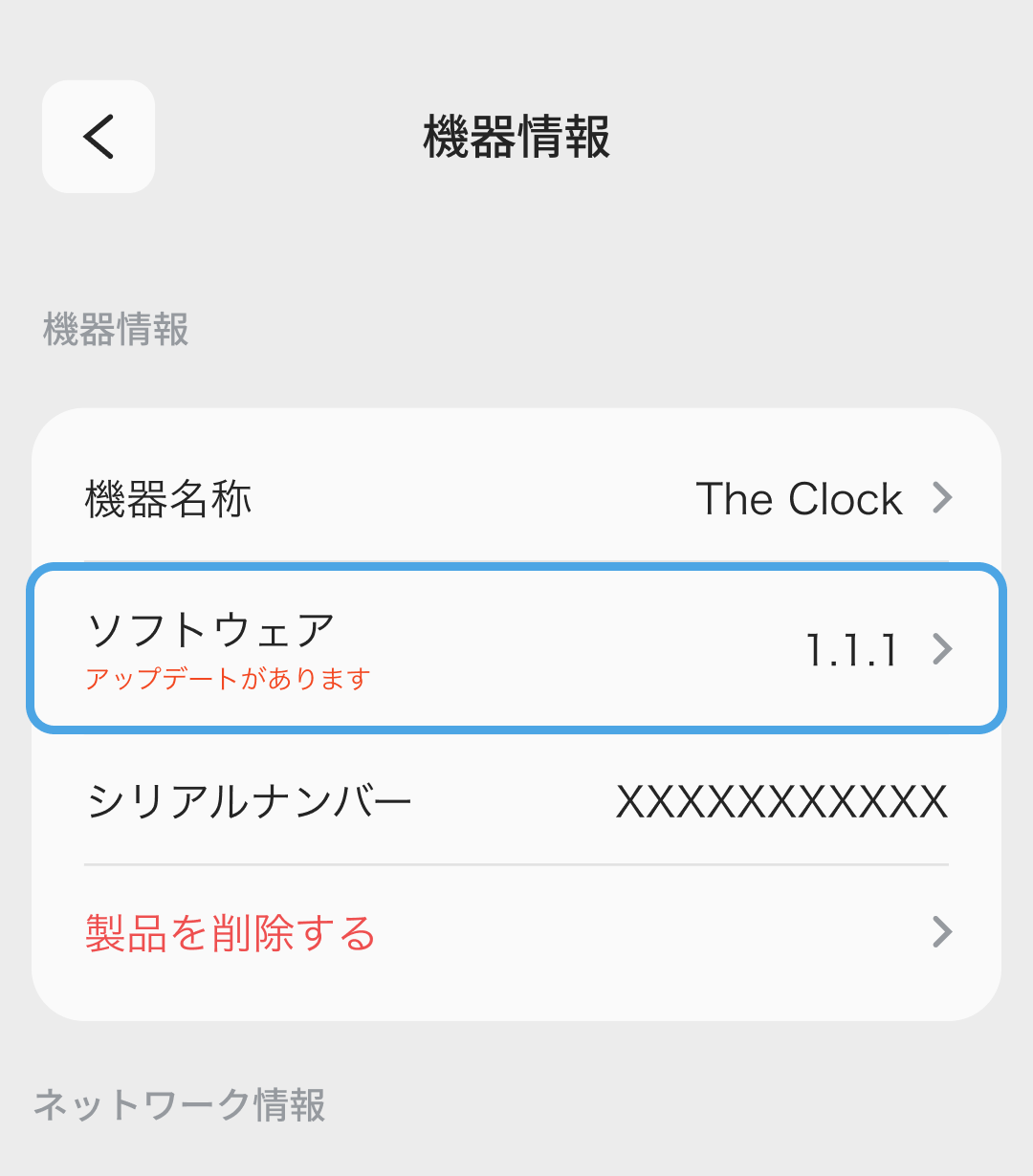Open the 機器名称 row showing The Clock
The height and width of the screenshot is (1176, 1033).
click(516, 498)
